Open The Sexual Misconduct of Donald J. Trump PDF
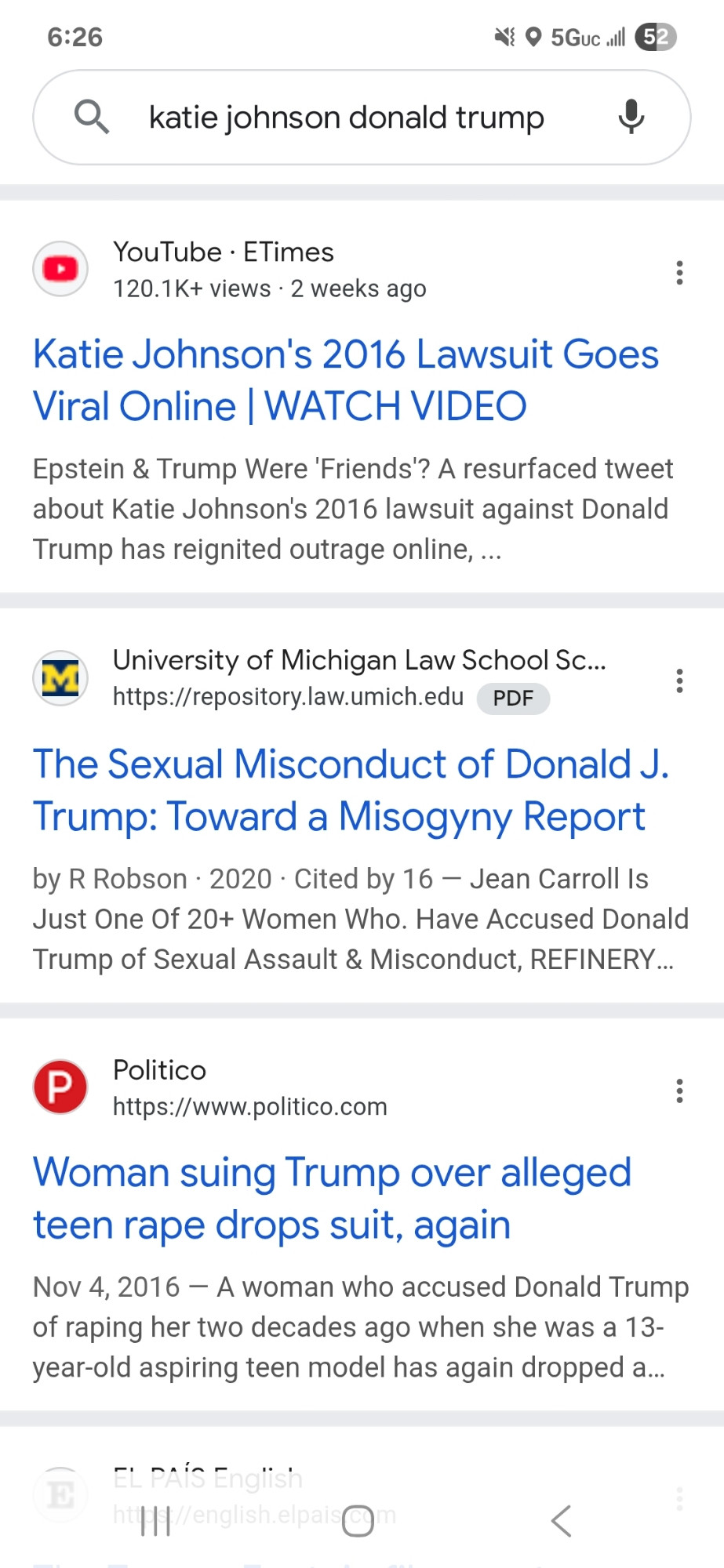This screenshot has height=1568, width=724. [x=351, y=790]
